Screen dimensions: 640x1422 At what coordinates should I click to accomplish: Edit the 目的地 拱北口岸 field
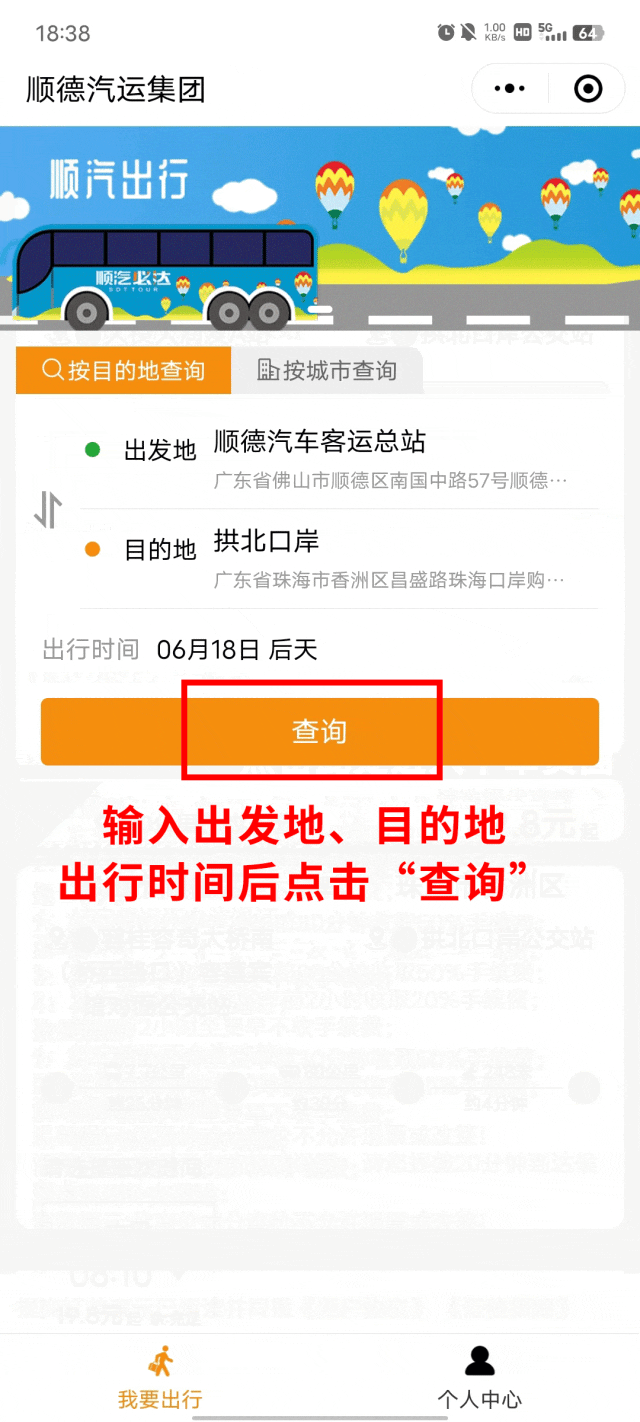click(340, 559)
